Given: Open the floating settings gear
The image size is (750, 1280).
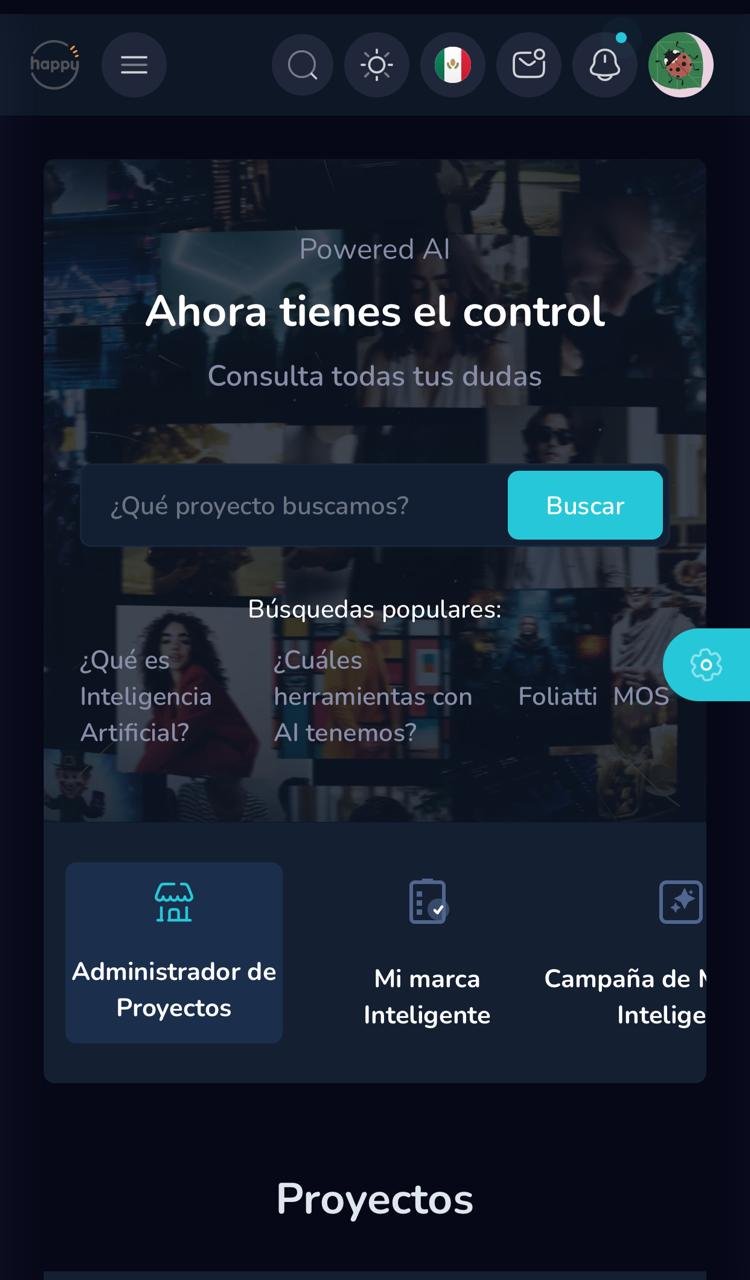Looking at the screenshot, I should pyautogui.click(x=706, y=665).
